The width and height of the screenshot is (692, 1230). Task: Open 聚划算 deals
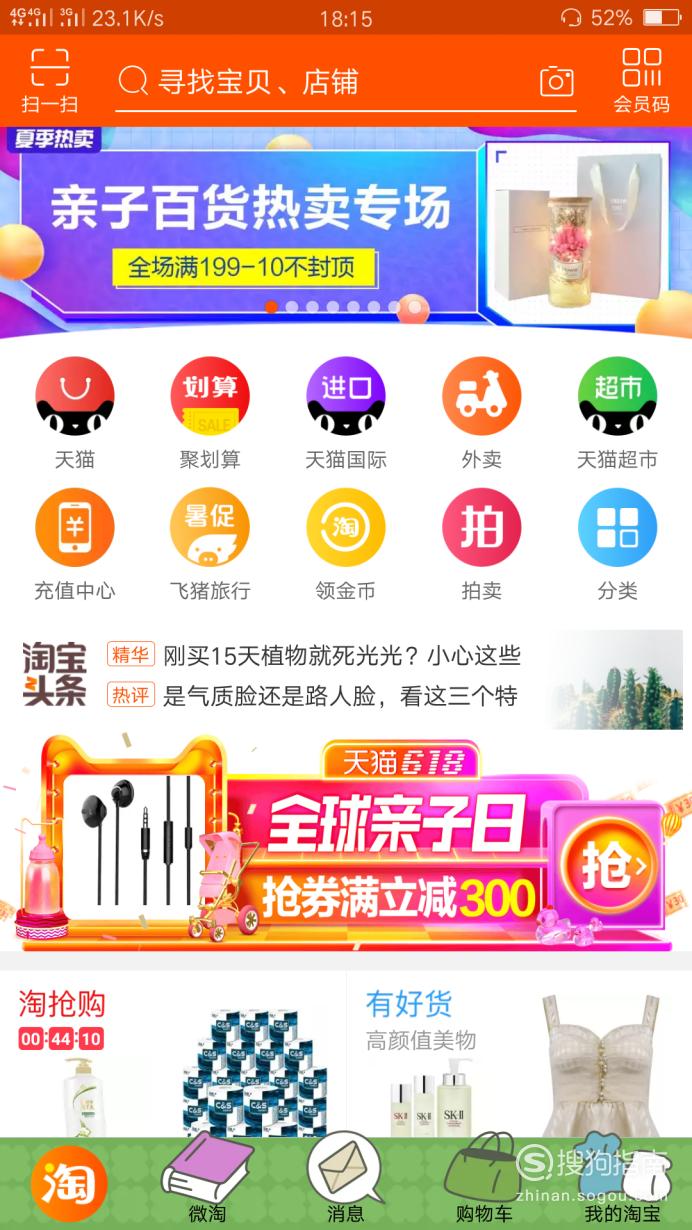(x=210, y=414)
